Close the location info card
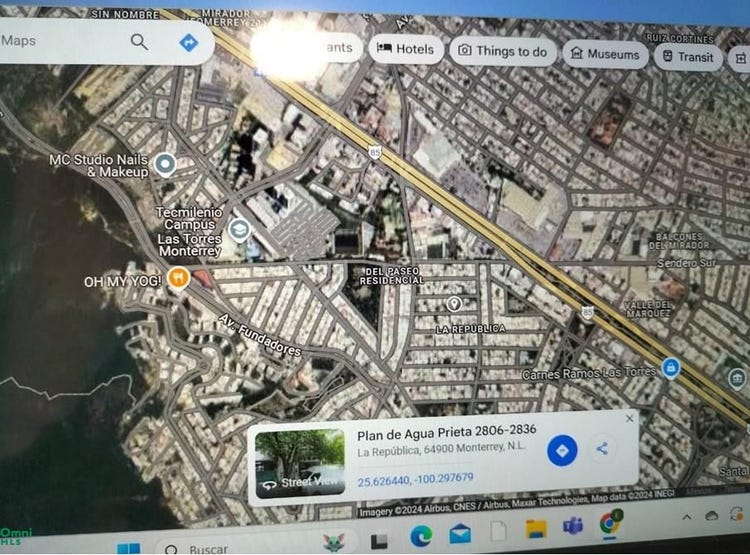750x555 pixels. point(629,418)
